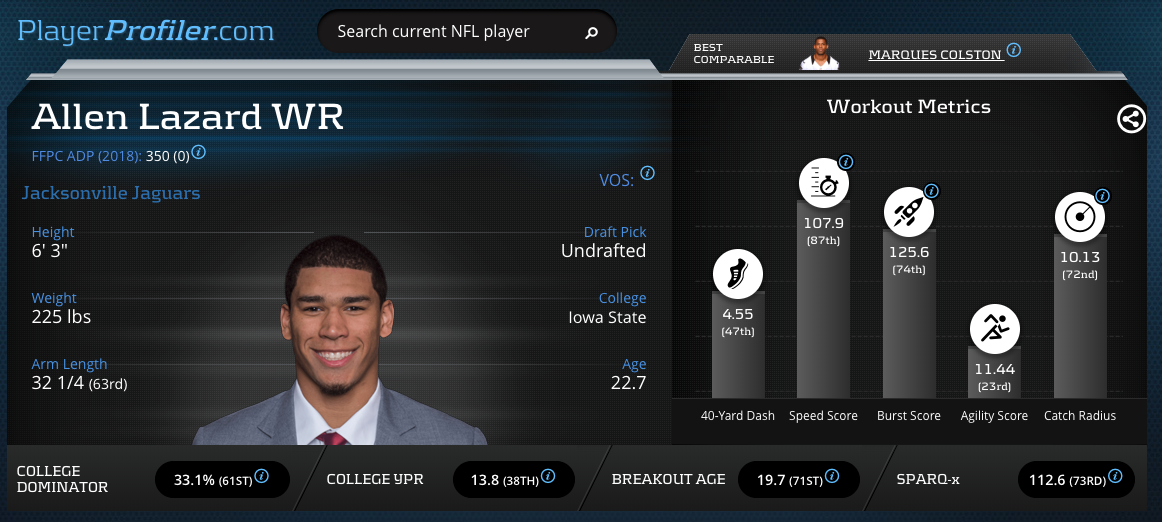Tap the magnifier search icon

tap(591, 33)
